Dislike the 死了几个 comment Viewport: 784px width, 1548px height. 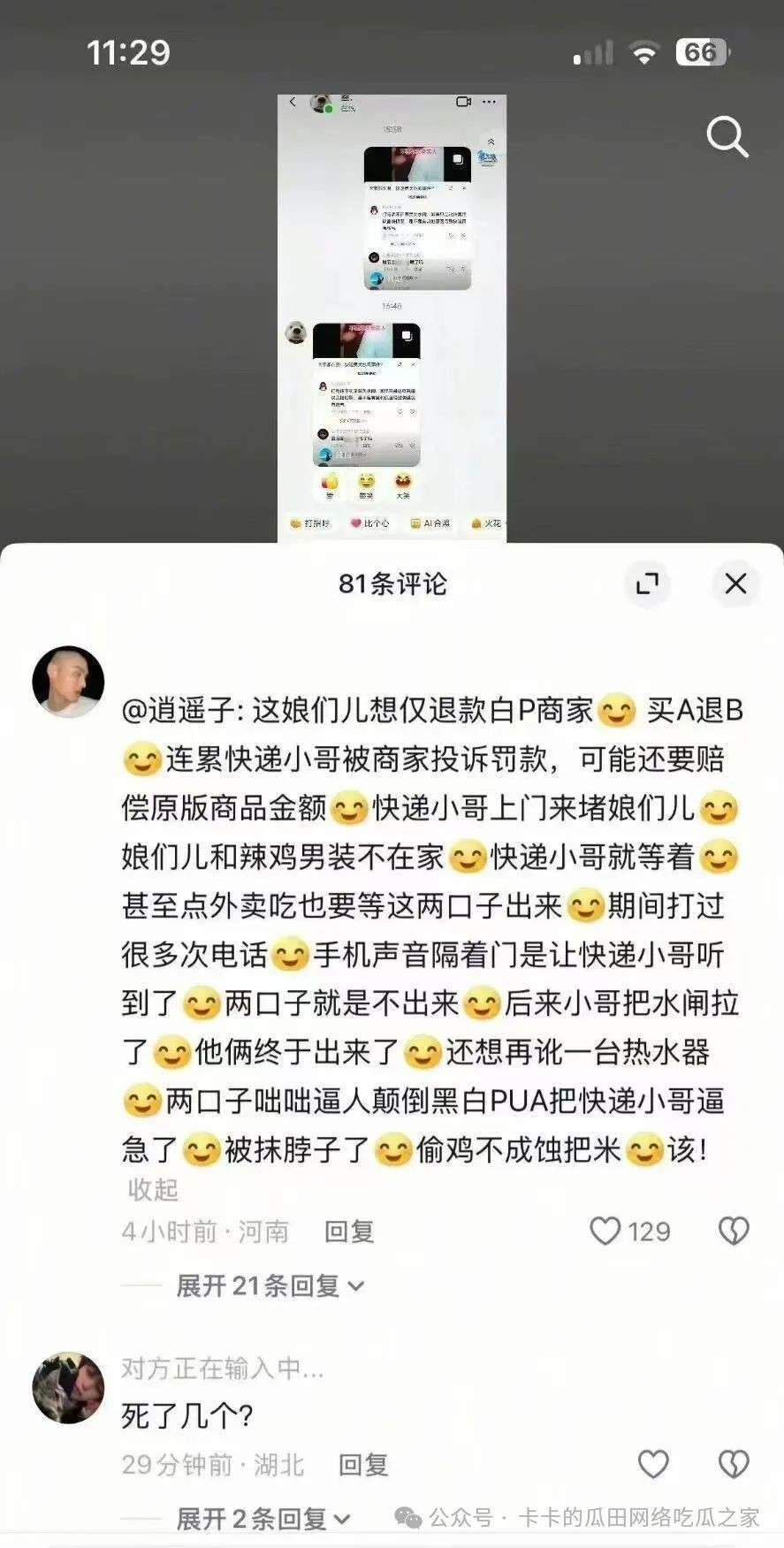[x=734, y=1464]
